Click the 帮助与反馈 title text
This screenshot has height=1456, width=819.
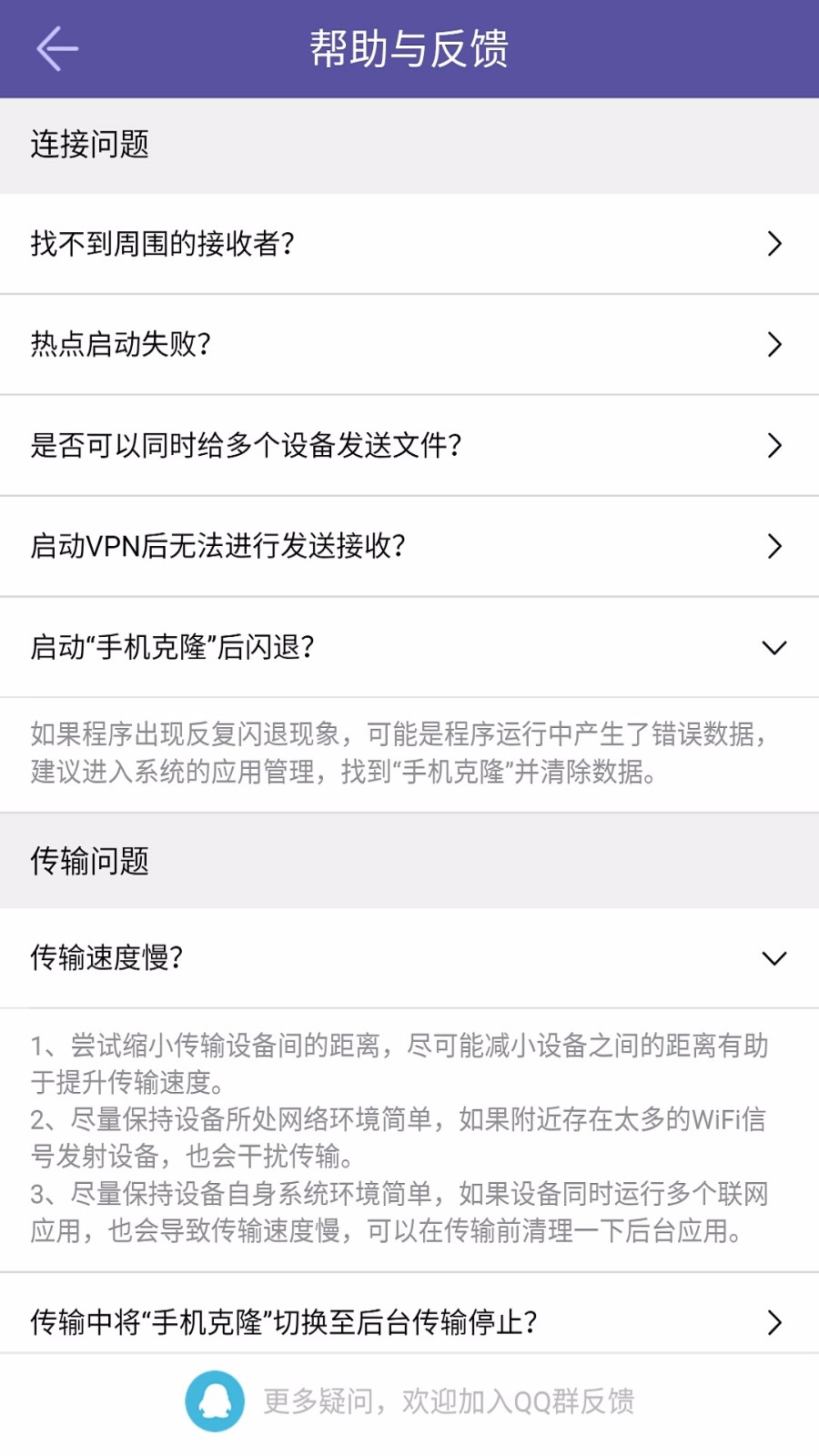[409, 47]
